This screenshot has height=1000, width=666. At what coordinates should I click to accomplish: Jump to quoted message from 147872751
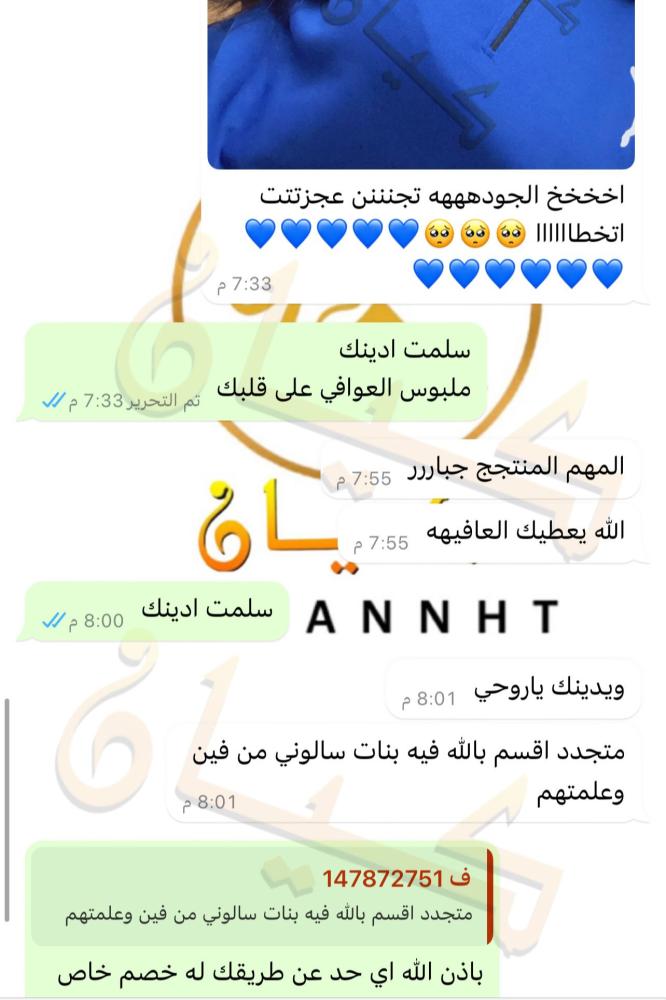260,897
